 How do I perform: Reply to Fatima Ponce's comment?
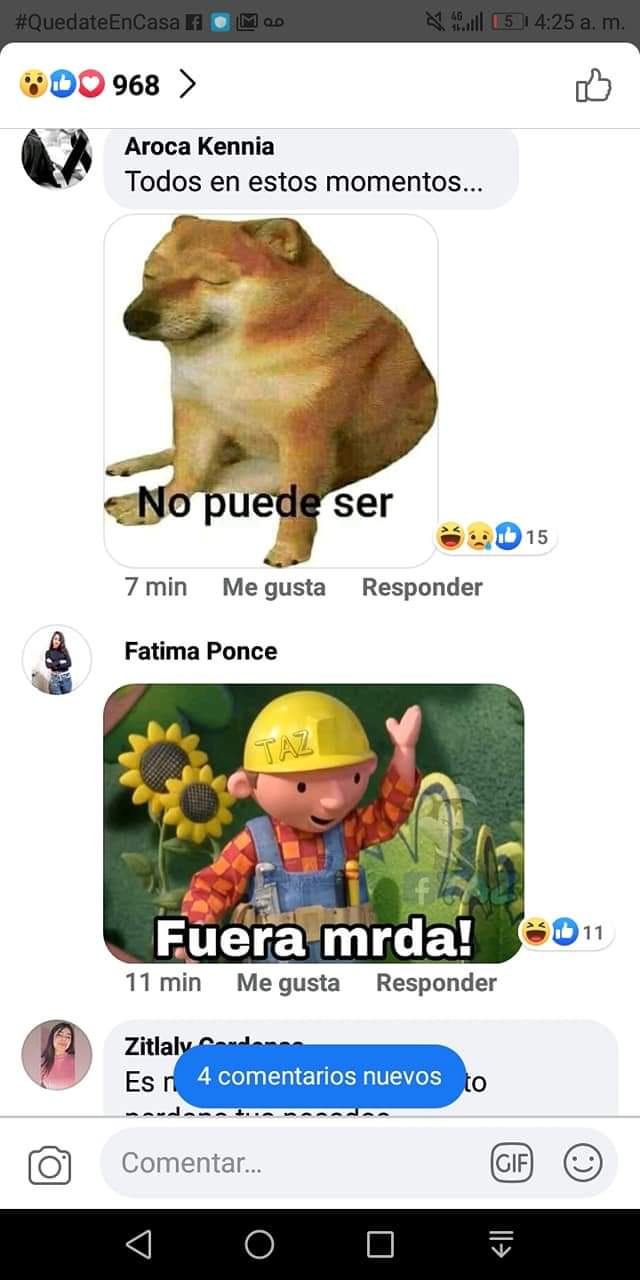click(x=436, y=983)
